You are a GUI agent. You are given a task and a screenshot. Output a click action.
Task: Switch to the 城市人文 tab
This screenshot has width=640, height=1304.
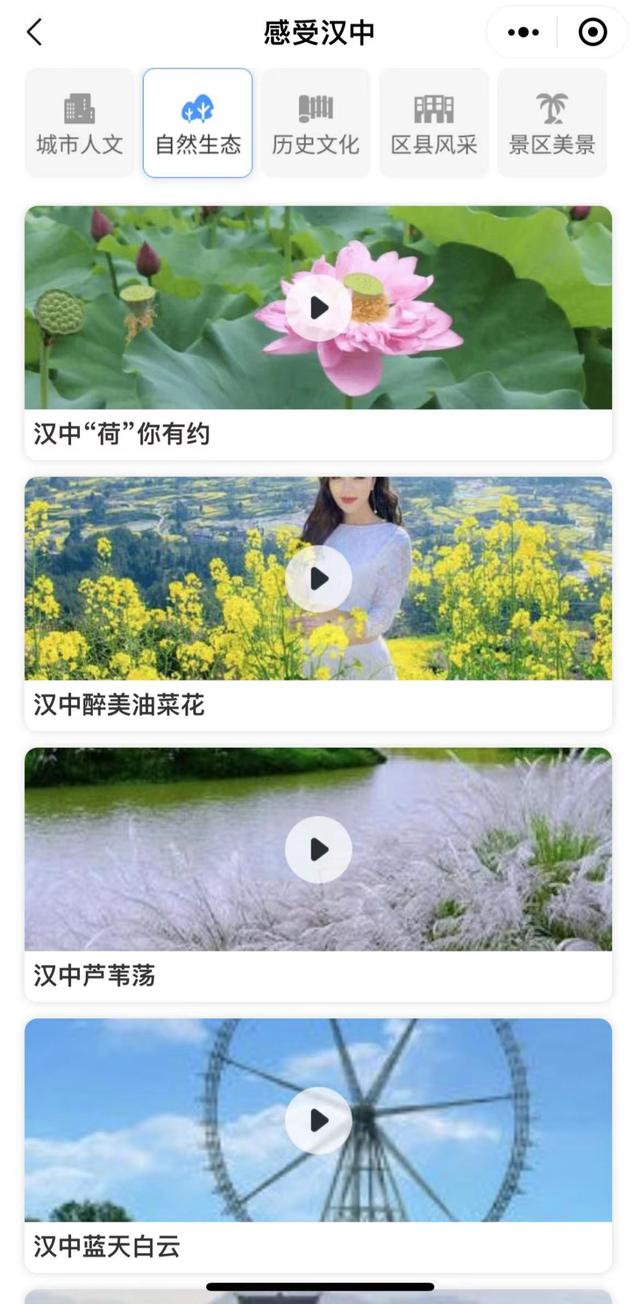[79, 123]
